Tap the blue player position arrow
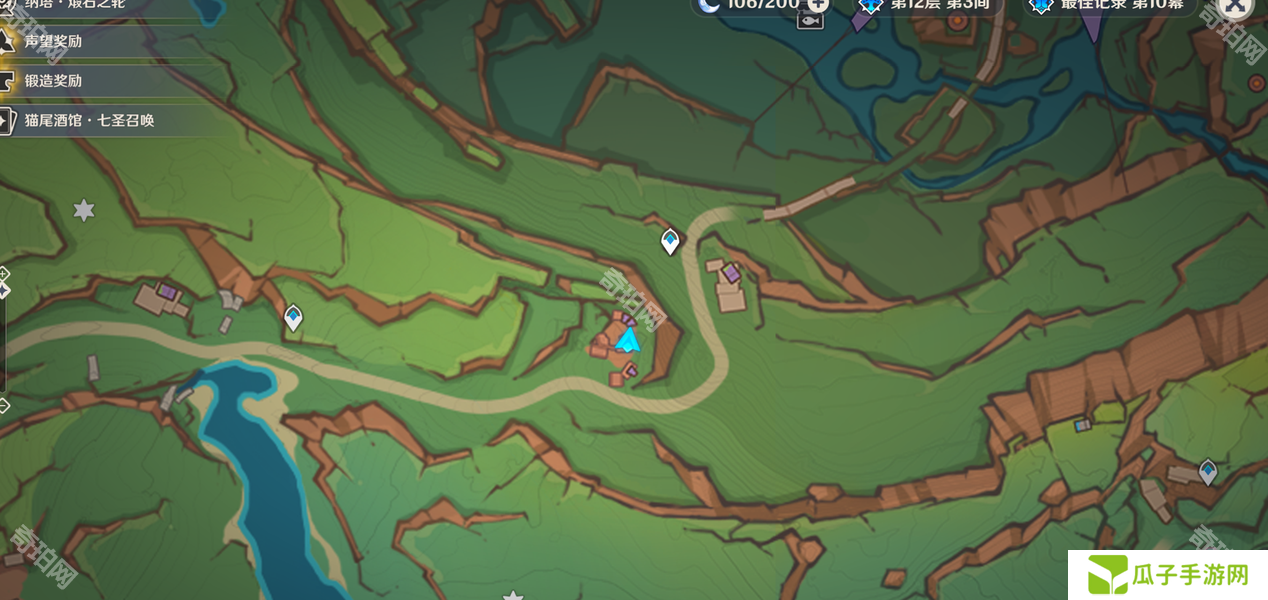1268x600 pixels. click(x=627, y=340)
